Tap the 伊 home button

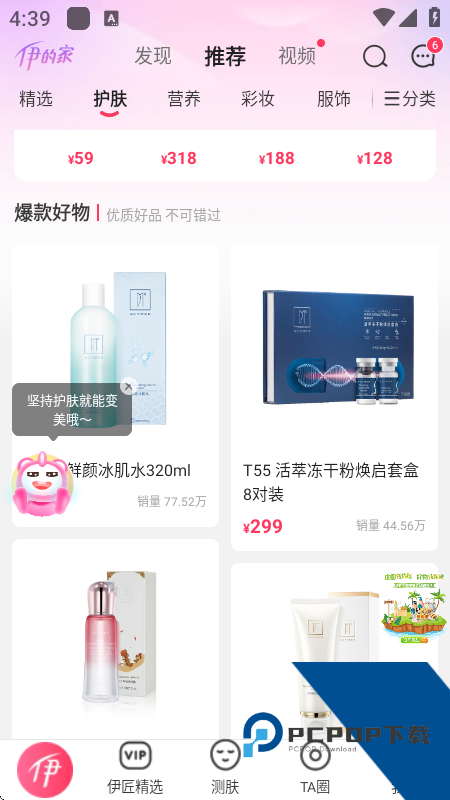click(x=45, y=769)
